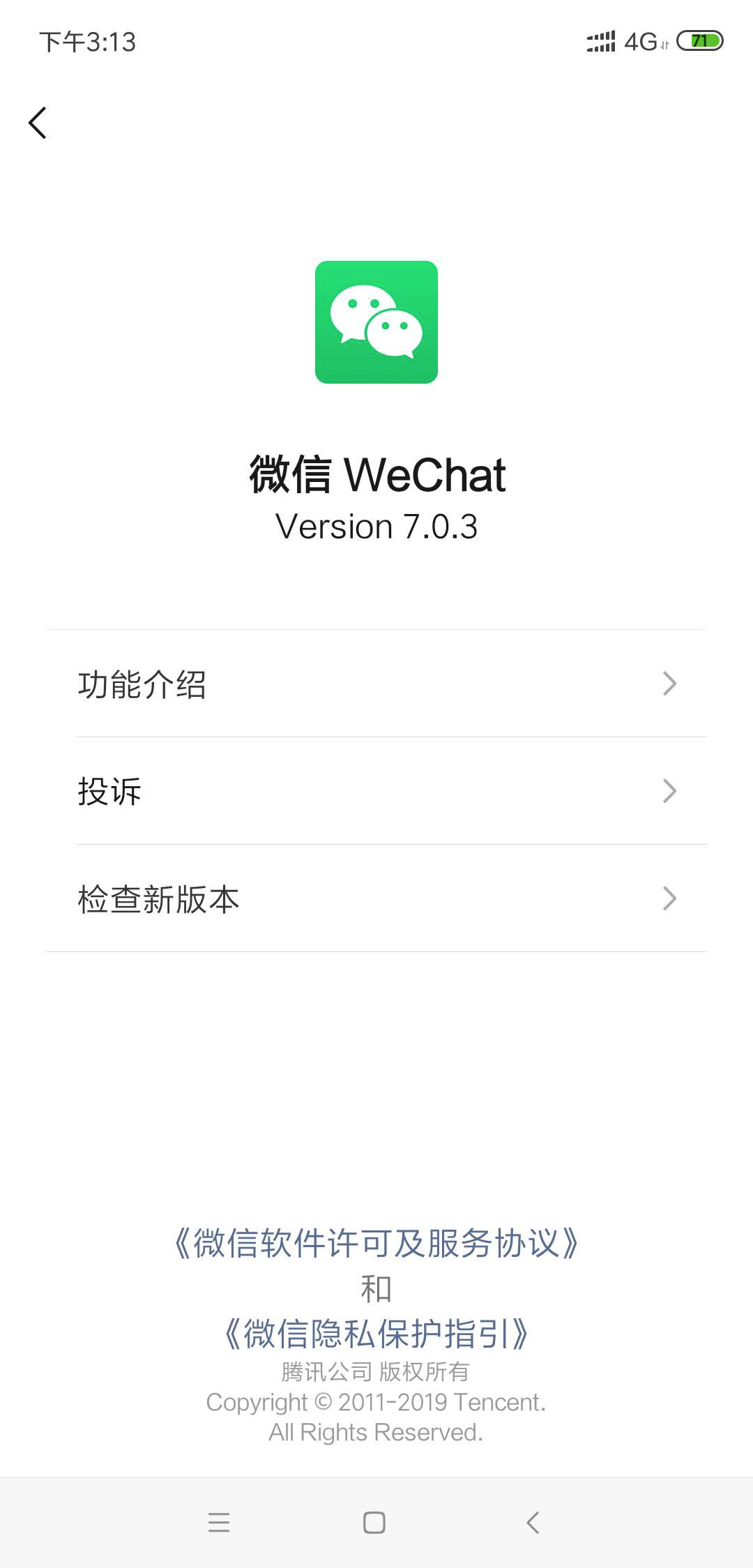This screenshot has width=753, height=1568.
Task: Open the 《微信软件许可及服务协议》 link
Action: point(376,1244)
